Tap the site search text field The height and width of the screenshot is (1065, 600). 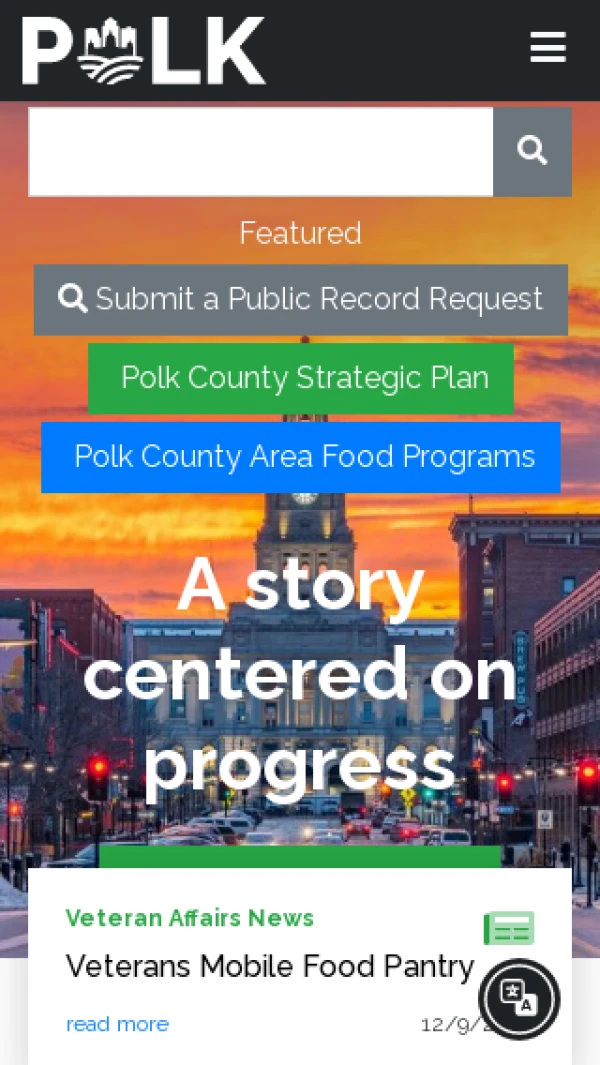coord(261,152)
